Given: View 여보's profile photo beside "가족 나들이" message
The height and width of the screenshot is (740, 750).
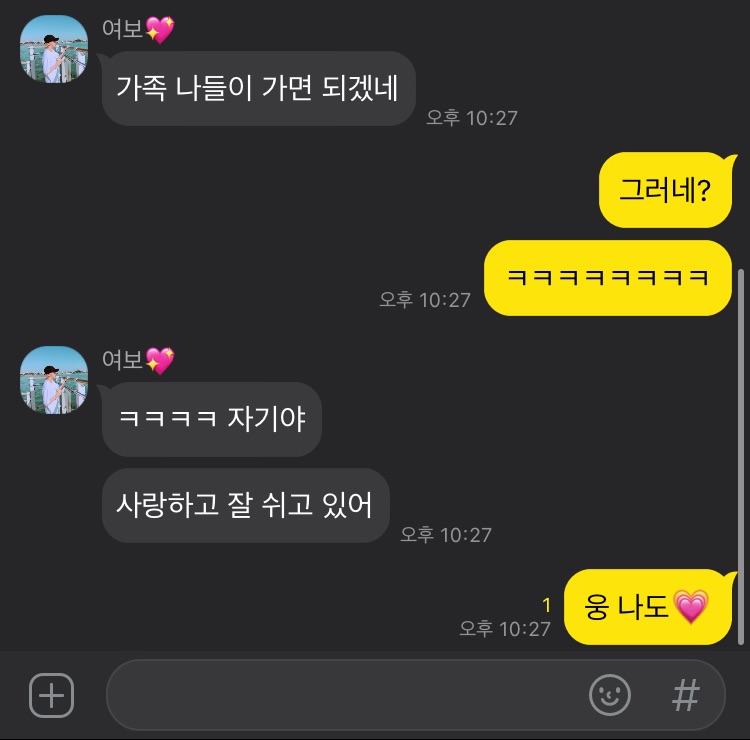Looking at the screenshot, I should pyautogui.click(x=54, y=49).
